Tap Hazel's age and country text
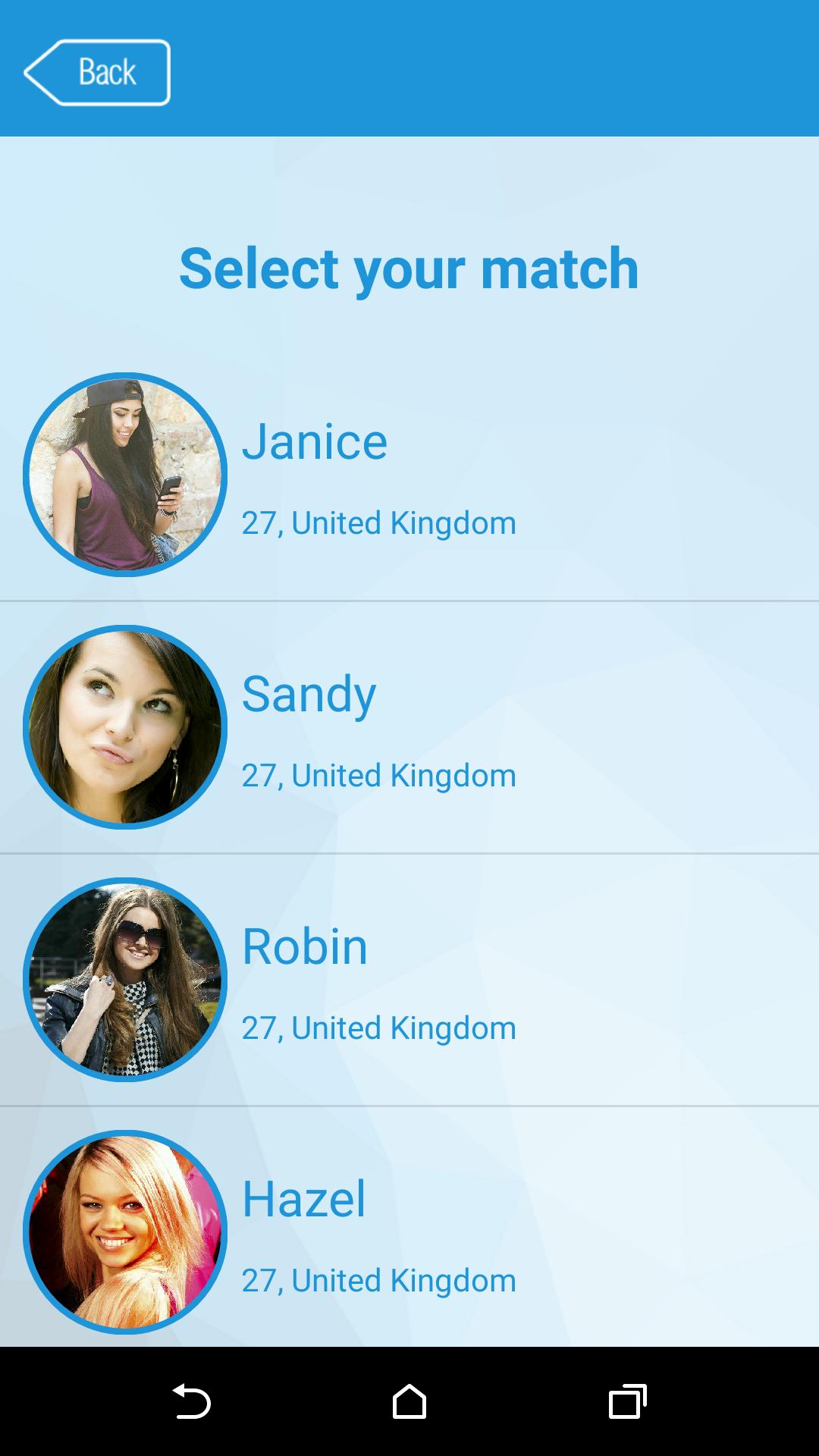 (x=378, y=1279)
